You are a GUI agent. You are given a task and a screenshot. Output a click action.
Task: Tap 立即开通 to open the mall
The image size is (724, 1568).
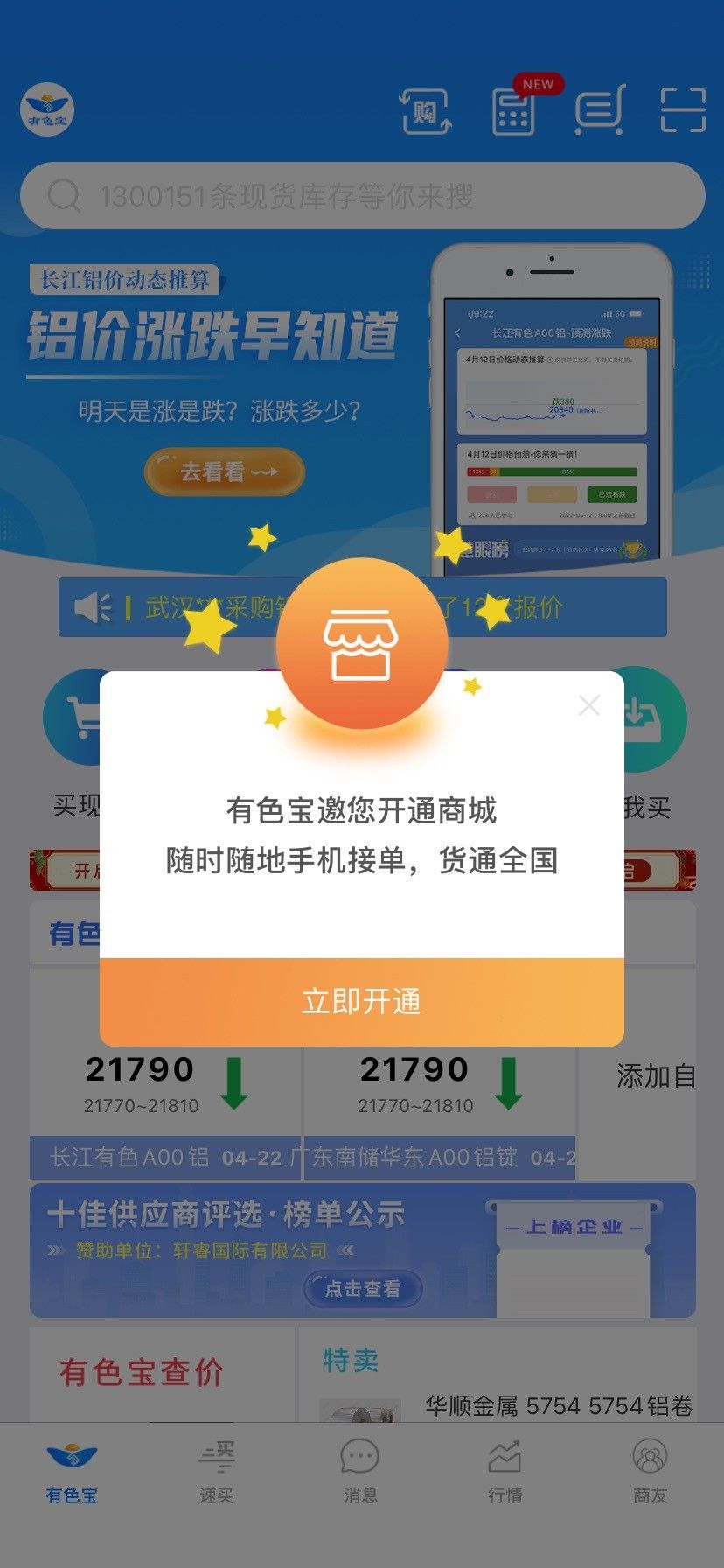(x=361, y=1001)
